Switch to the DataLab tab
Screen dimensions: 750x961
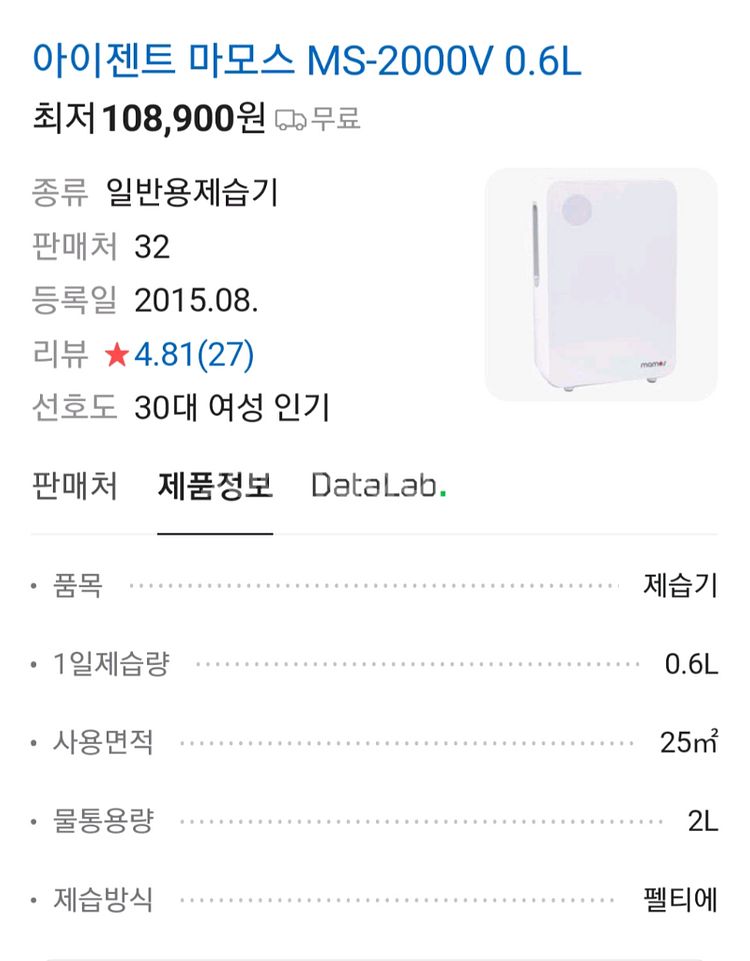[x=378, y=486]
